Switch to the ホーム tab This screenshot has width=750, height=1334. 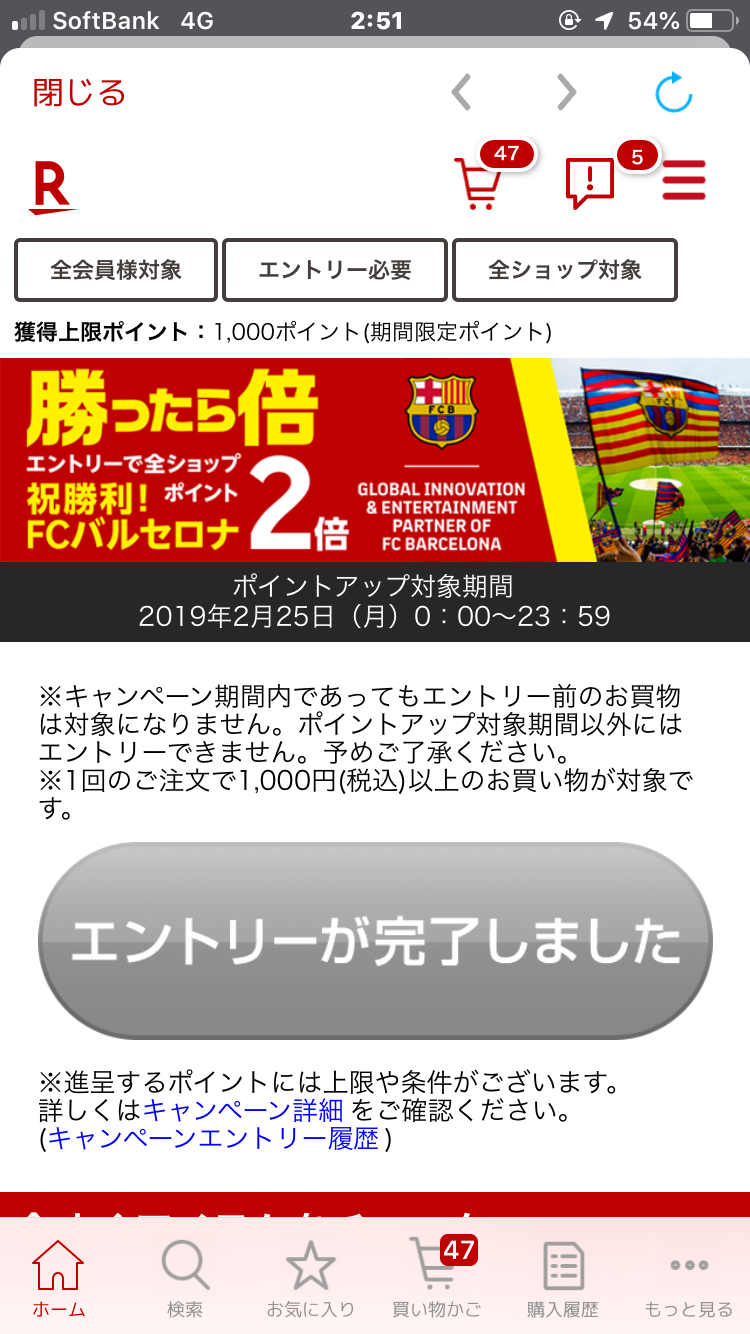[x=58, y=1279]
